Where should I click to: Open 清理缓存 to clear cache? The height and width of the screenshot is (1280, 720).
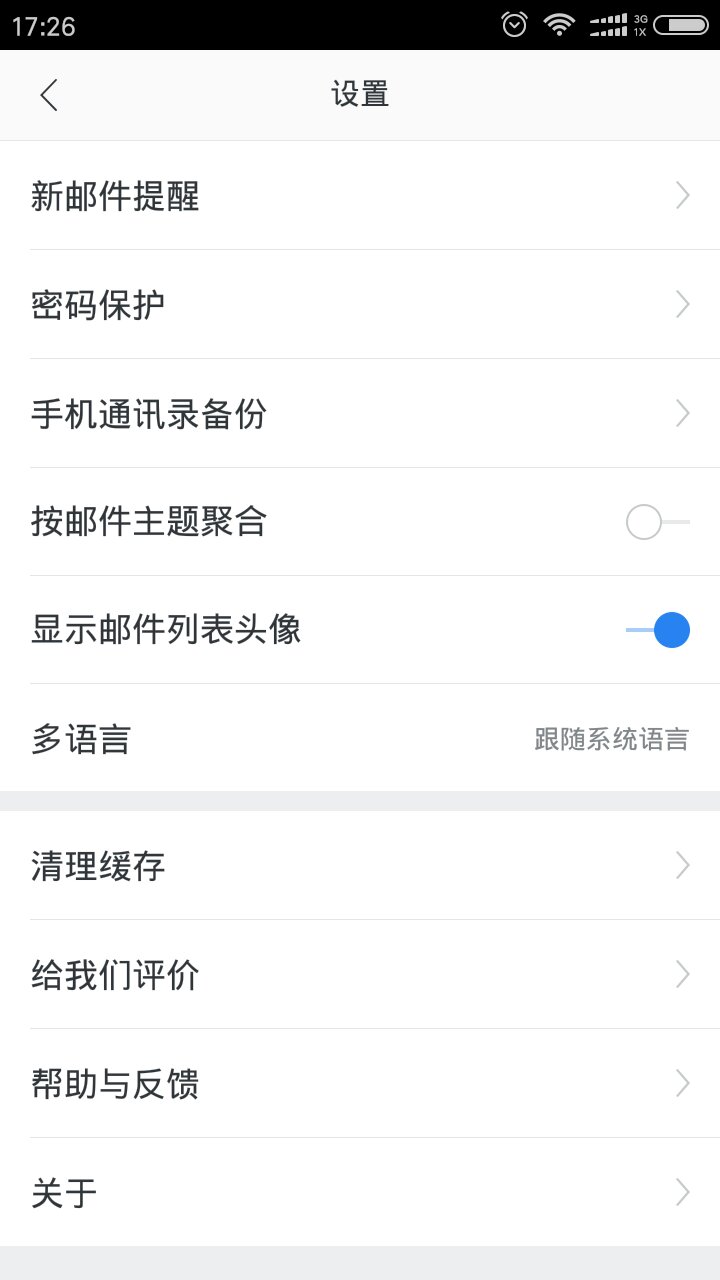coord(360,865)
